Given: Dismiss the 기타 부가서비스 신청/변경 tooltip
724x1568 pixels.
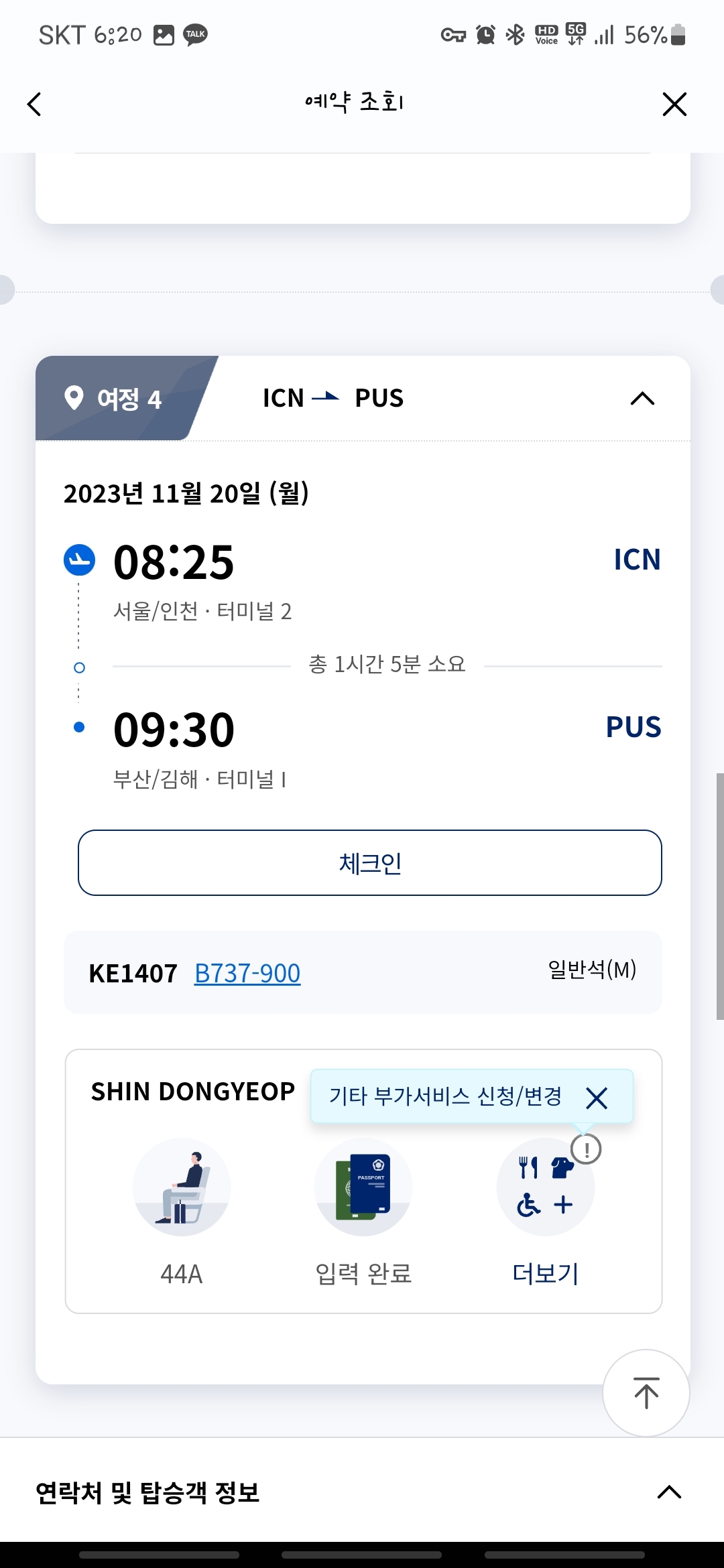Looking at the screenshot, I should 596,1098.
